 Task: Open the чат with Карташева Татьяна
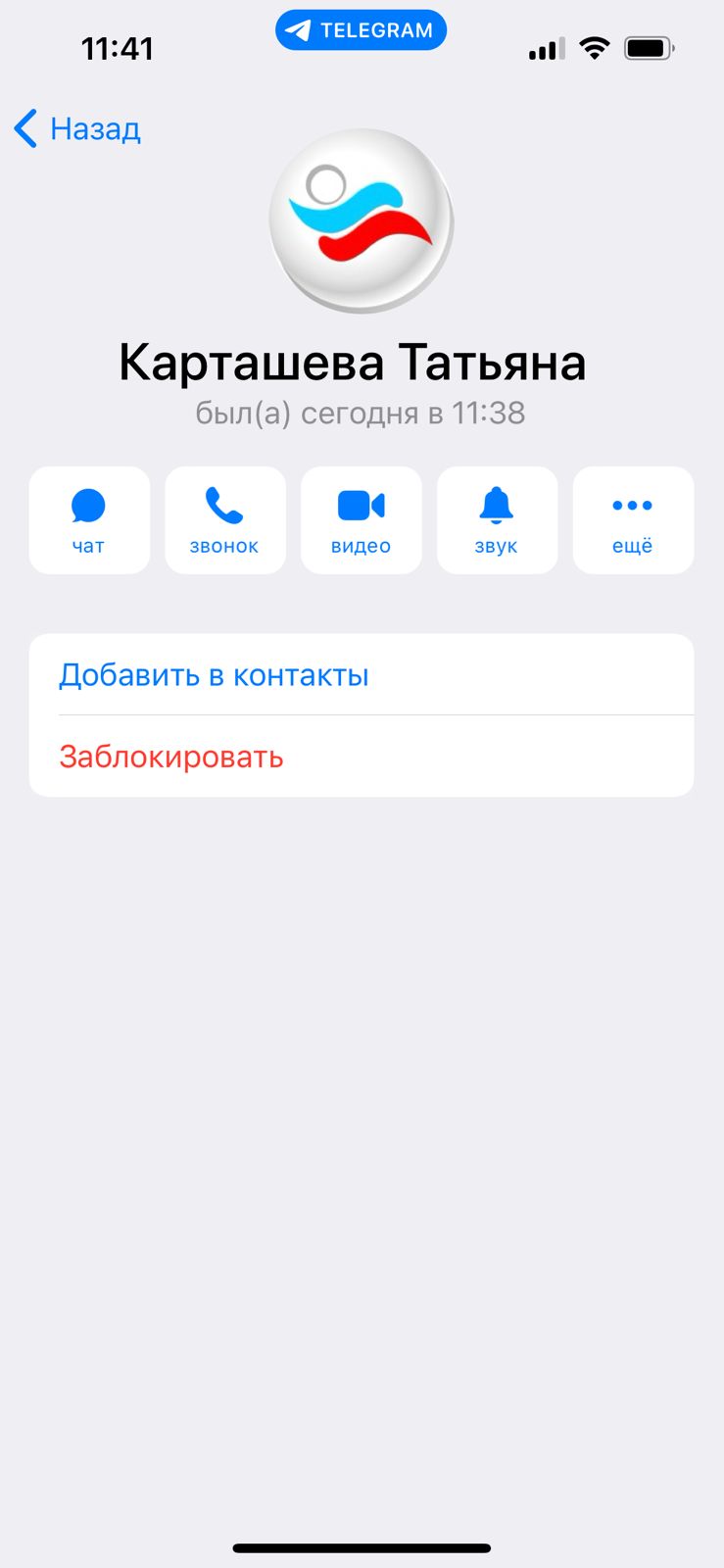(x=89, y=519)
